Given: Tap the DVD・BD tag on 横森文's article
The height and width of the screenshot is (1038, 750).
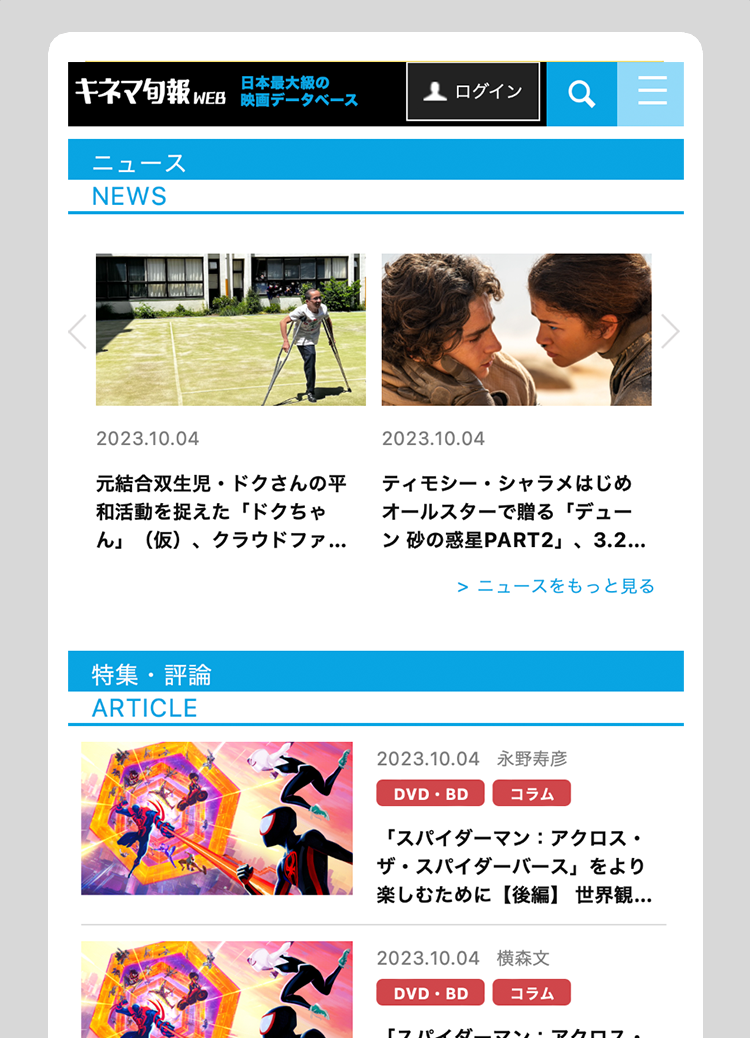Looking at the screenshot, I should pos(430,993).
